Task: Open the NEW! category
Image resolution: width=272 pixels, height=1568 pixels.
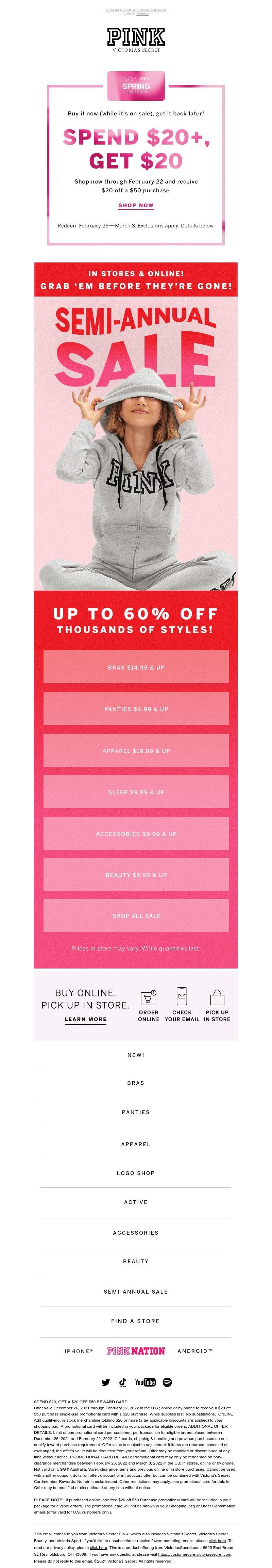Action: click(136, 1055)
